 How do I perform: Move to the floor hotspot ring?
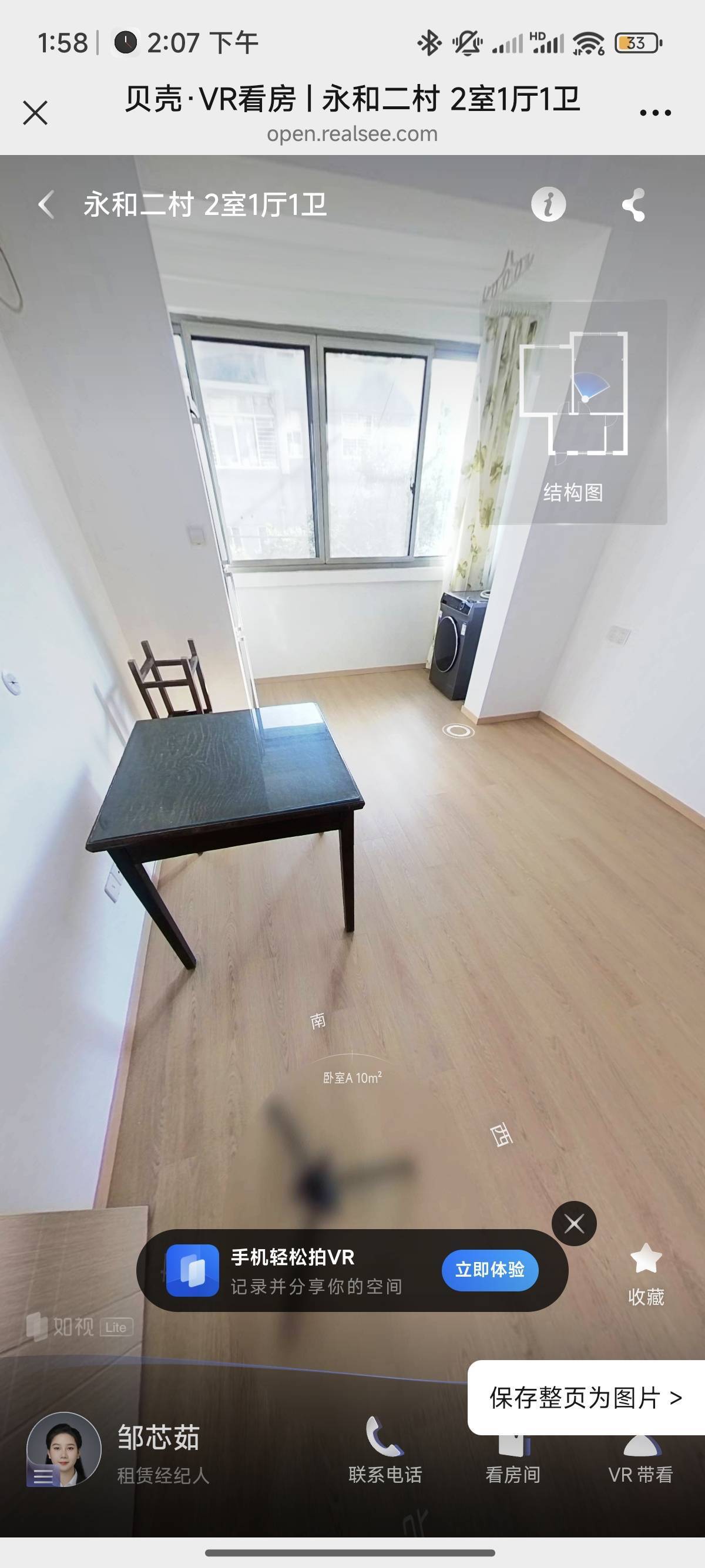[x=458, y=731]
